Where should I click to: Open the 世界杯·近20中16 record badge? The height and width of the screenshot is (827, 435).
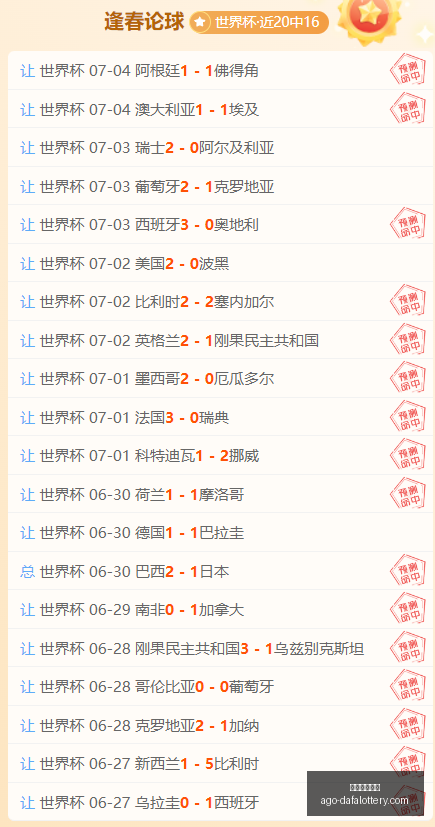[259, 22]
